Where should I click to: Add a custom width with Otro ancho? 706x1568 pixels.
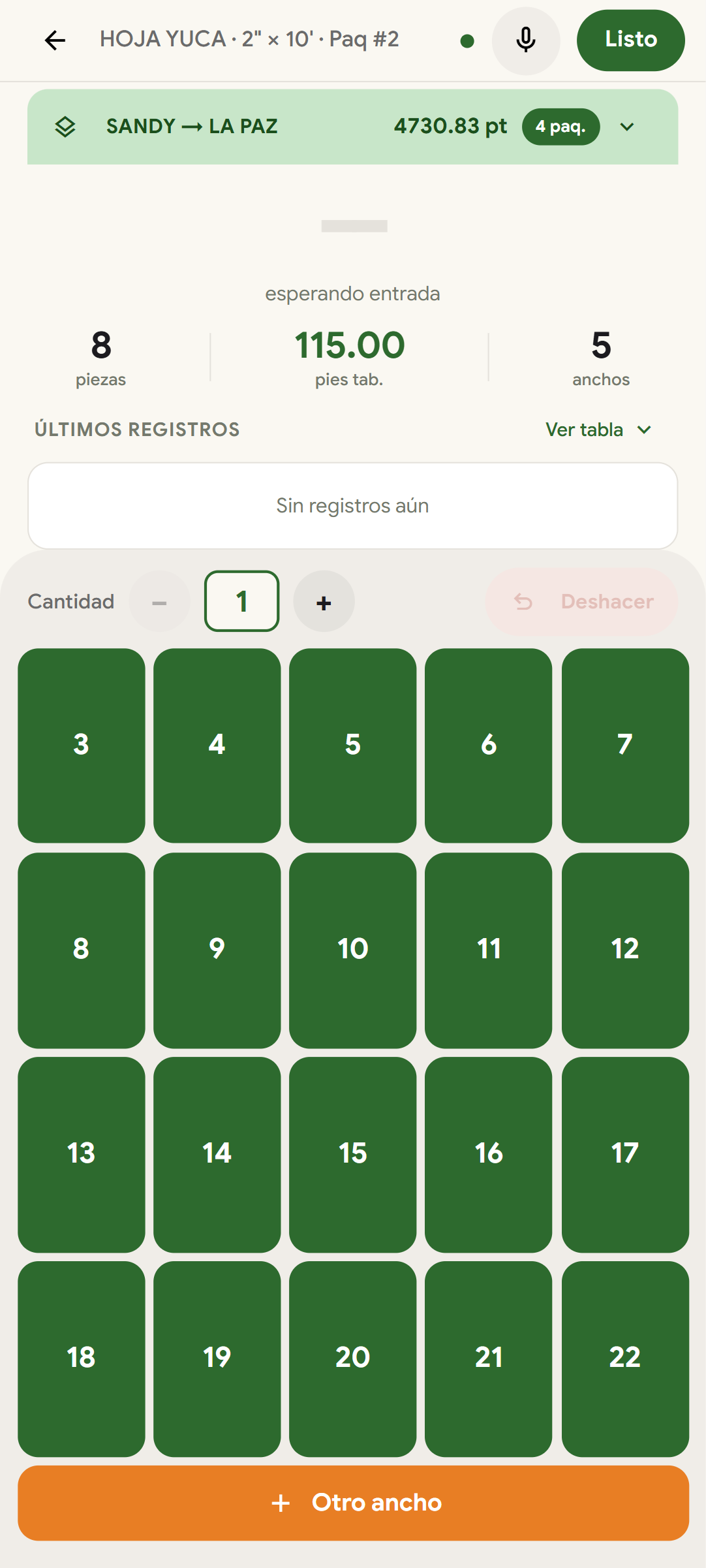353,1503
